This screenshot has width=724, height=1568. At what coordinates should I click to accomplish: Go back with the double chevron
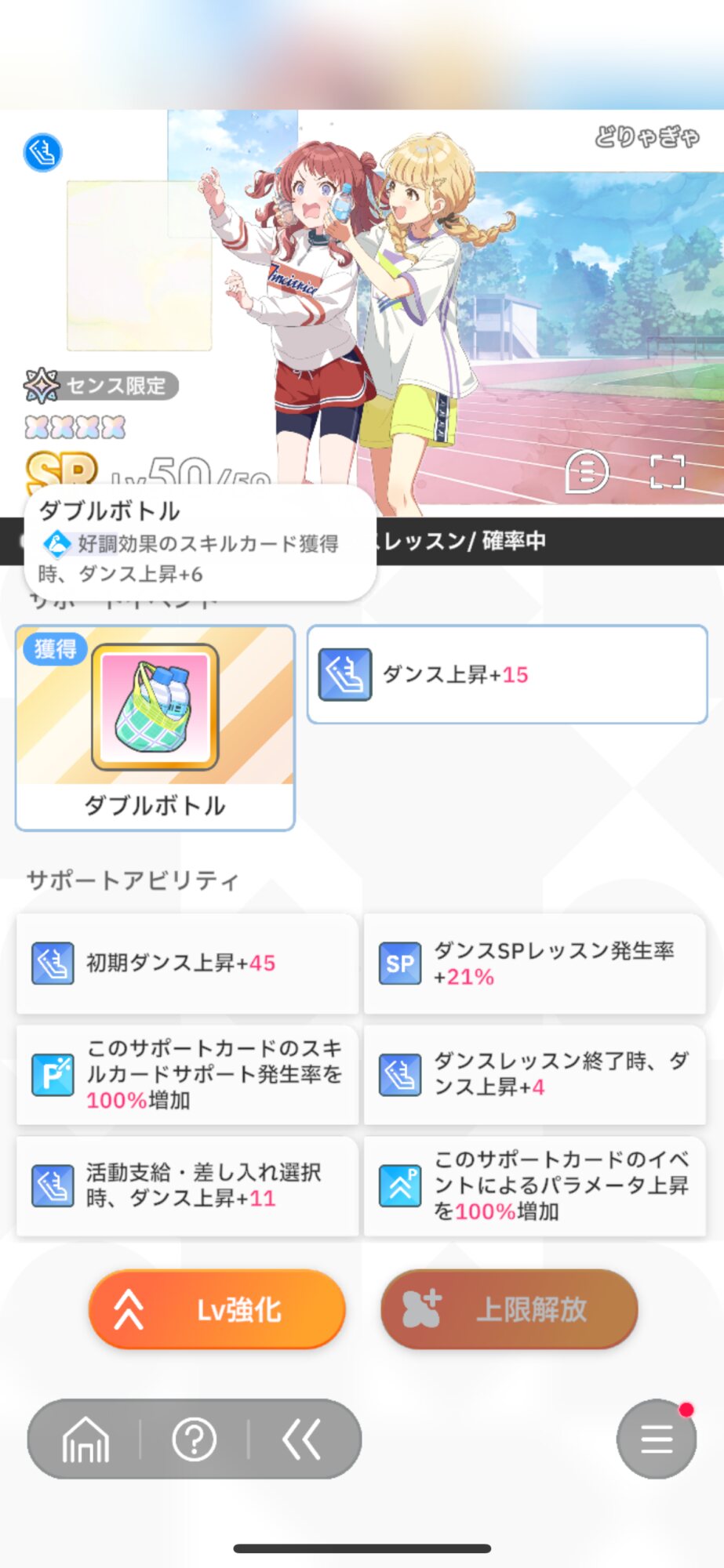[x=301, y=1439]
